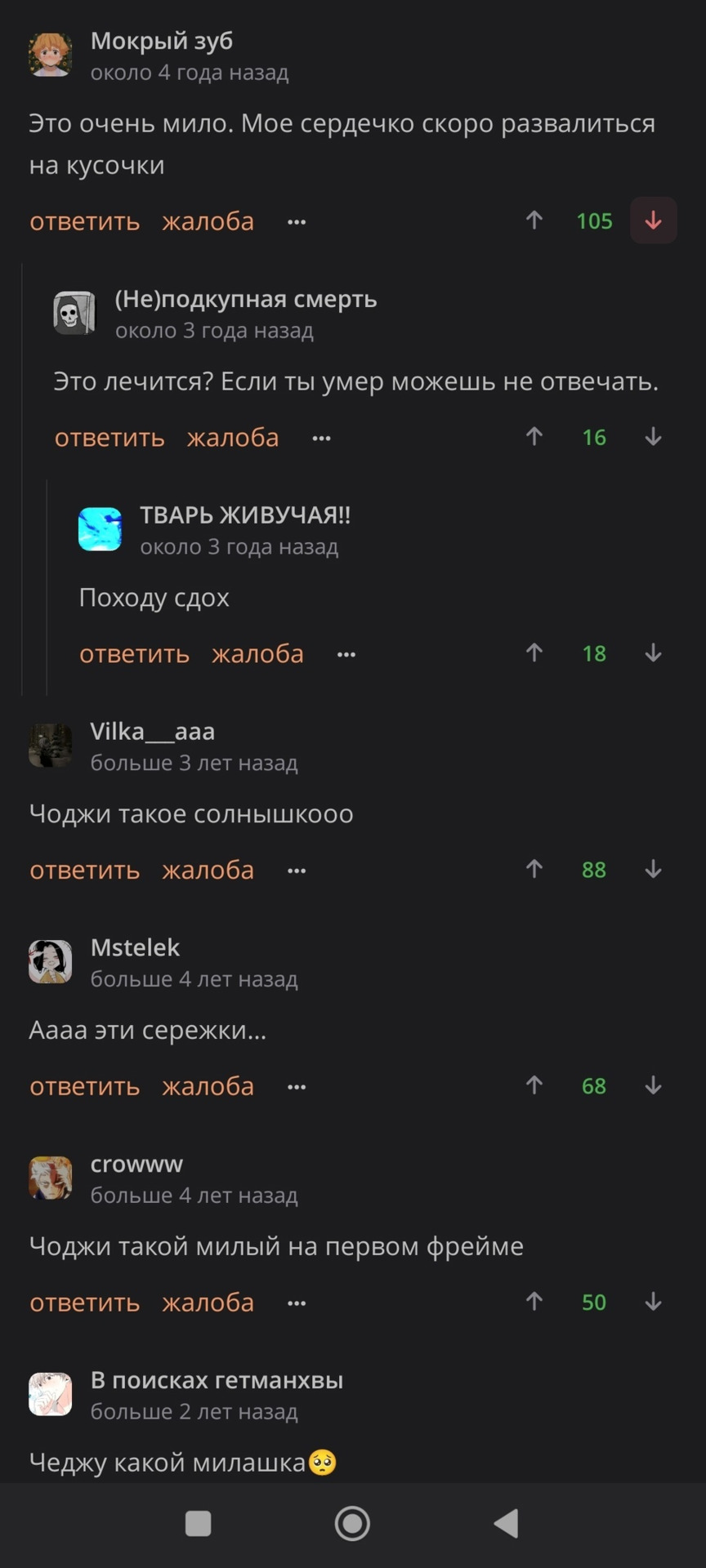Downvote Mstelek's comment
Screen dimensions: 706x1568
pyautogui.click(x=653, y=1085)
